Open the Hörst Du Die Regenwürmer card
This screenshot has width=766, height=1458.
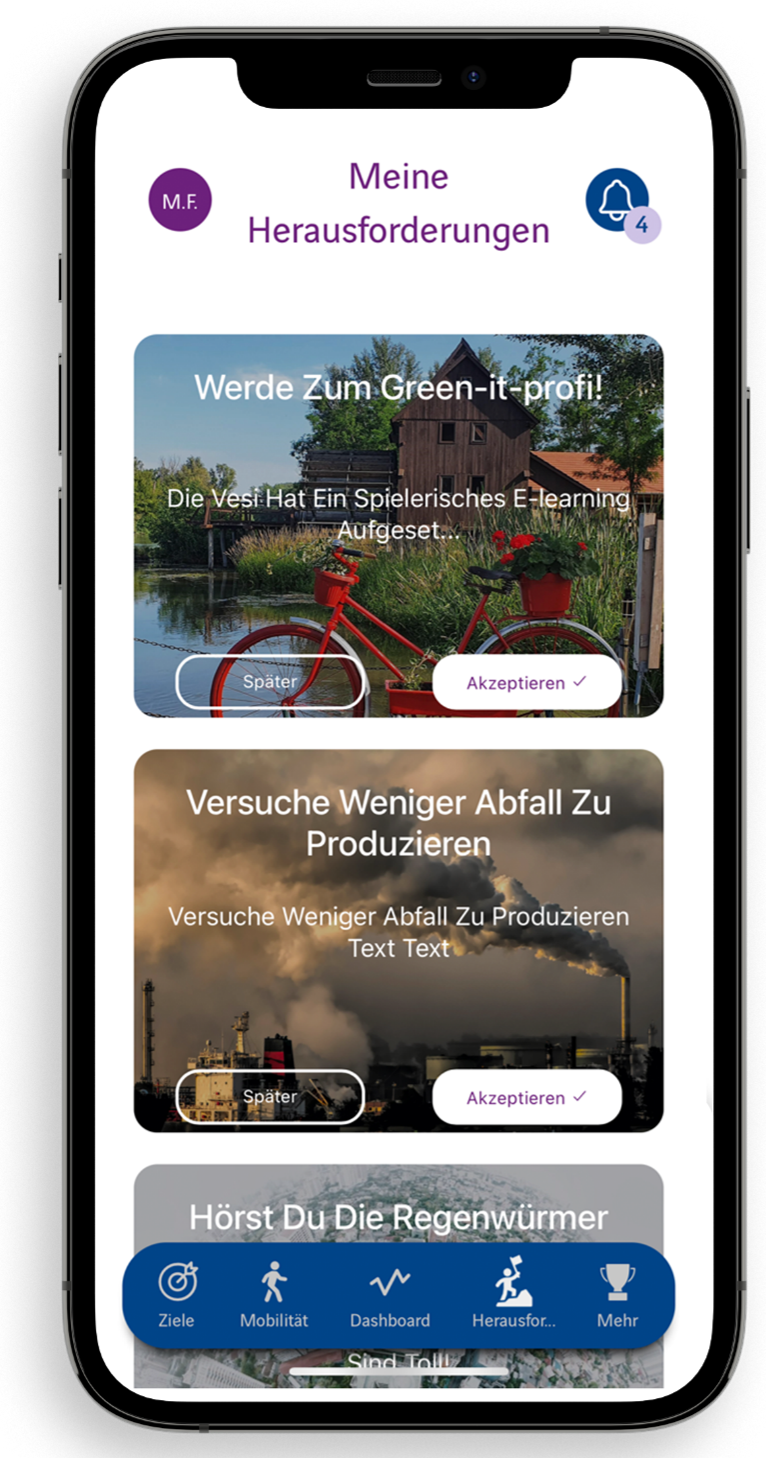click(399, 1203)
